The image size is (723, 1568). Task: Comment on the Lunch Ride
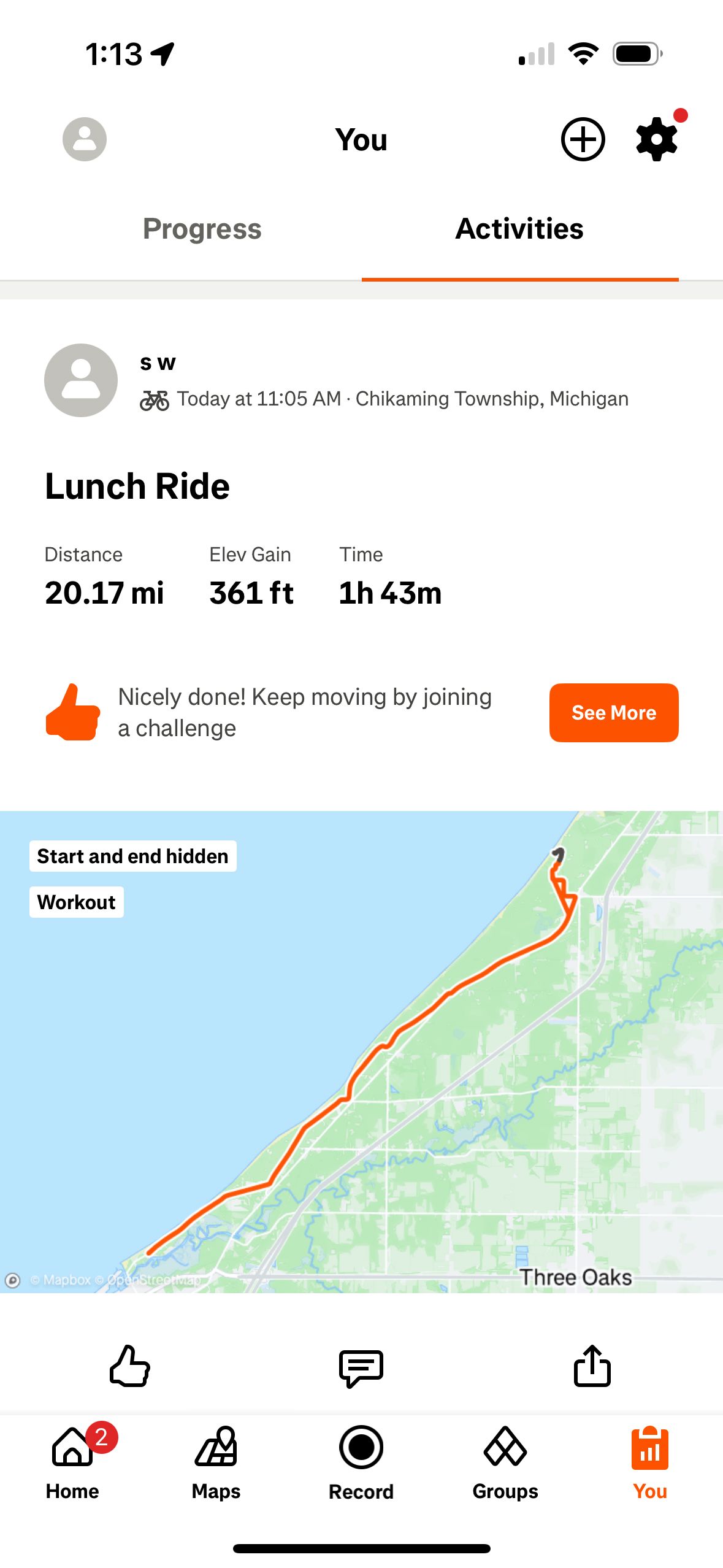[x=361, y=1367]
